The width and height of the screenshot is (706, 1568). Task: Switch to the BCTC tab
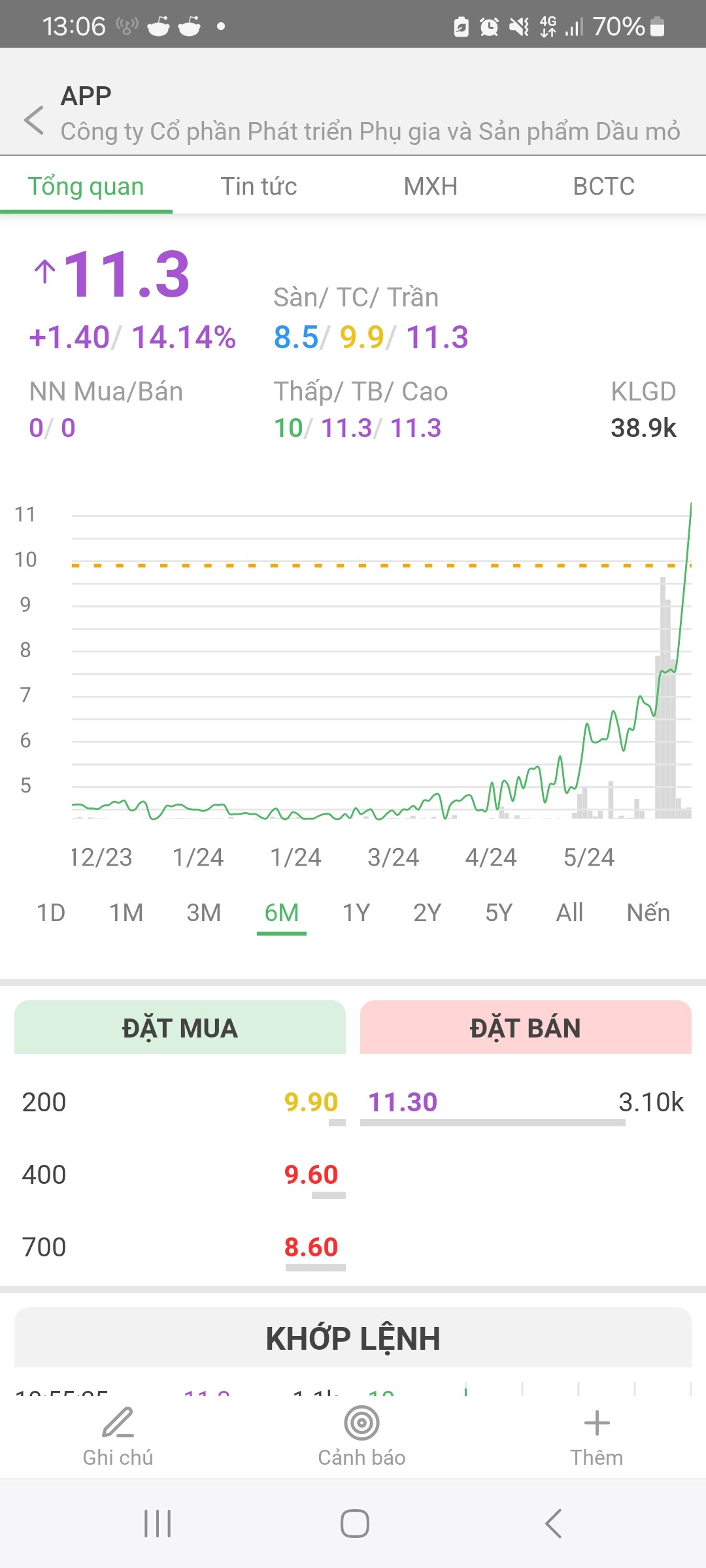[603, 187]
